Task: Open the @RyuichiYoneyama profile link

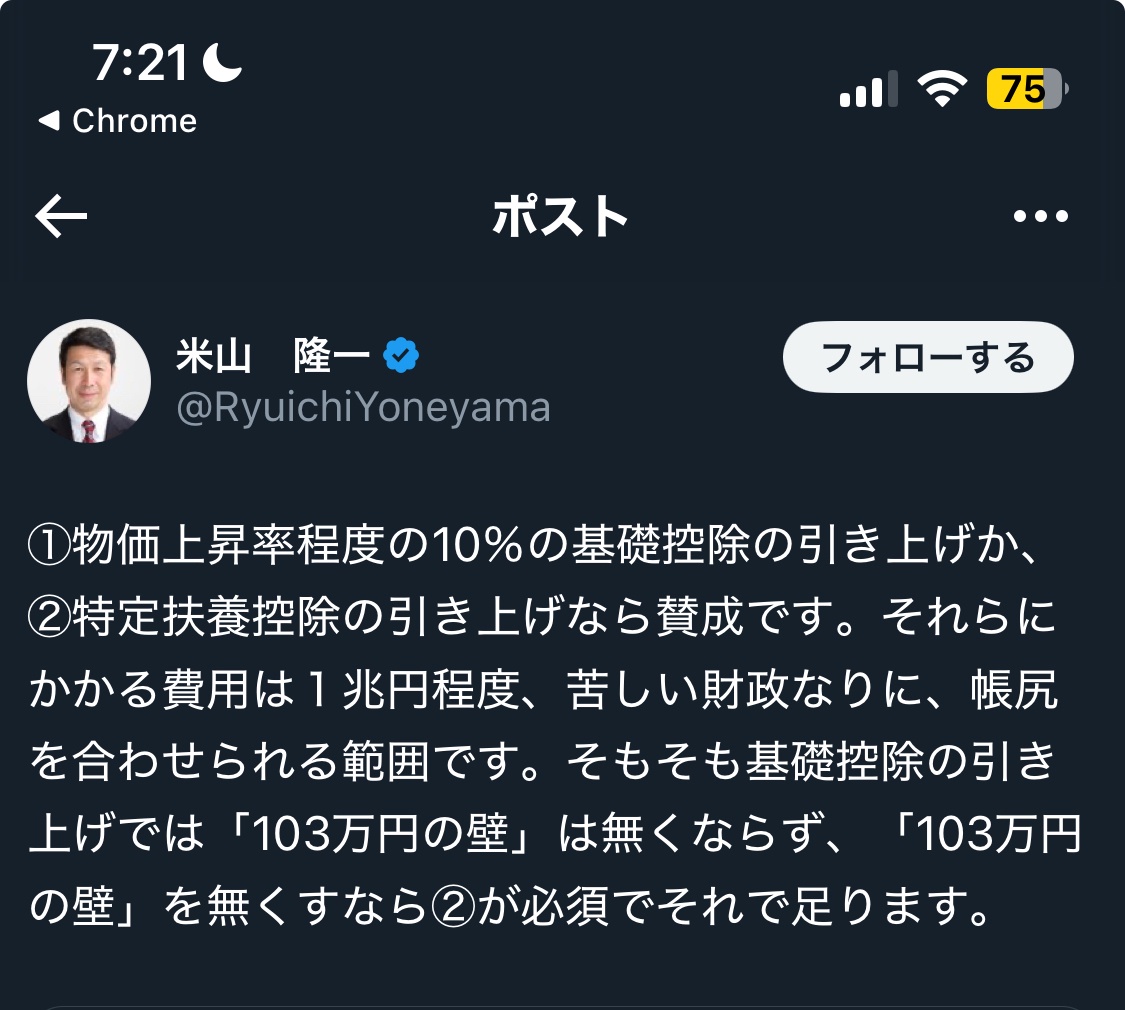Action: [x=363, y=408]
